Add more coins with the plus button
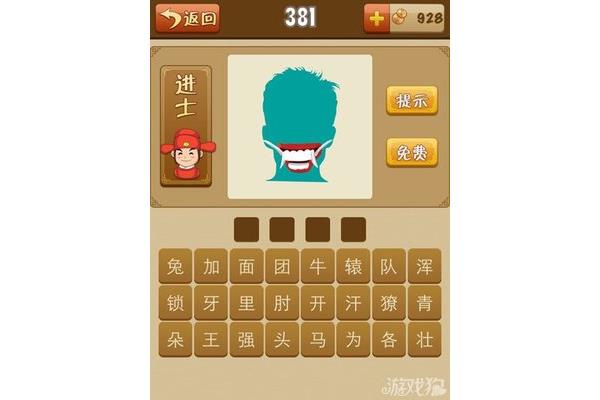The width and height of the screenshot is (600, 400). (x=376, y=17)
